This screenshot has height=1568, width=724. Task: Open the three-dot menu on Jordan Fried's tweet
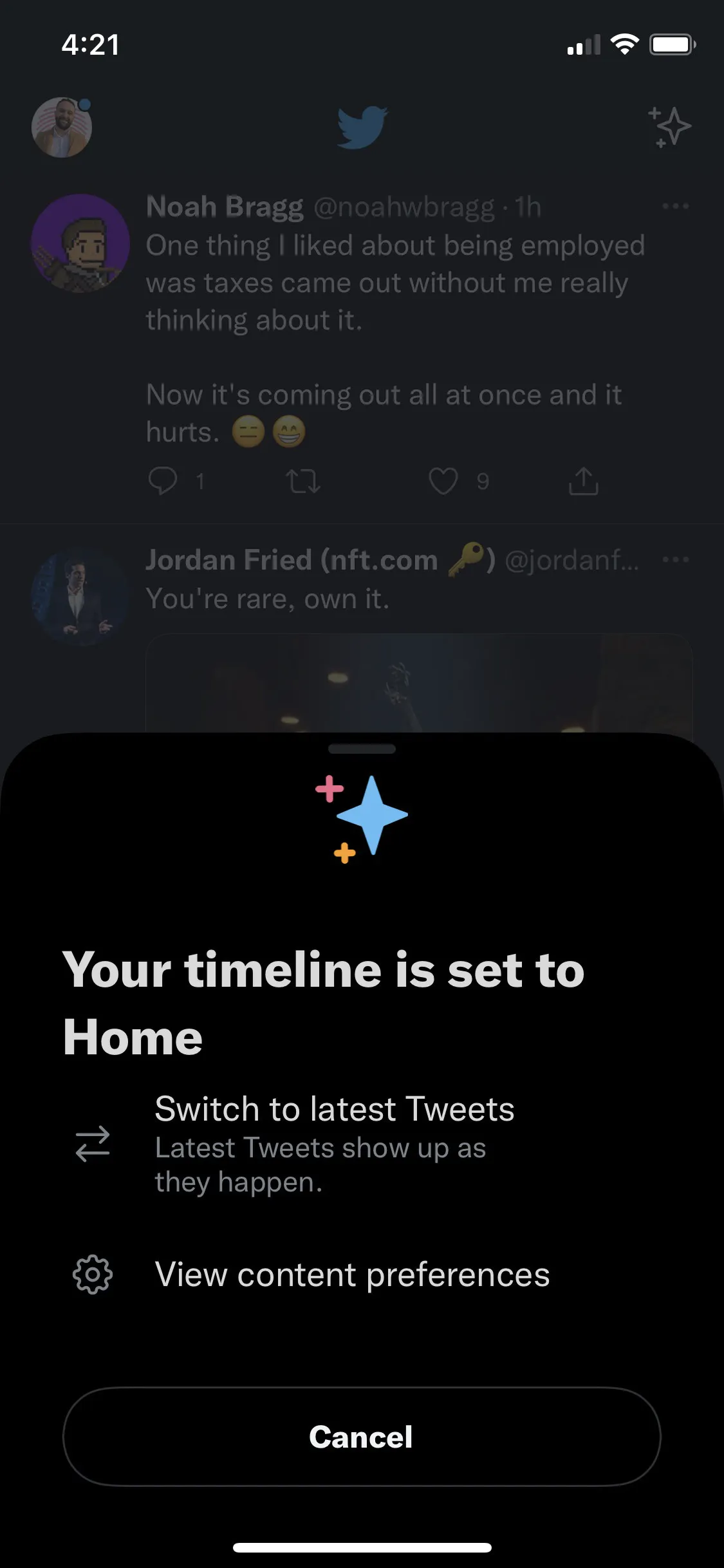click(x=675, y=559)
